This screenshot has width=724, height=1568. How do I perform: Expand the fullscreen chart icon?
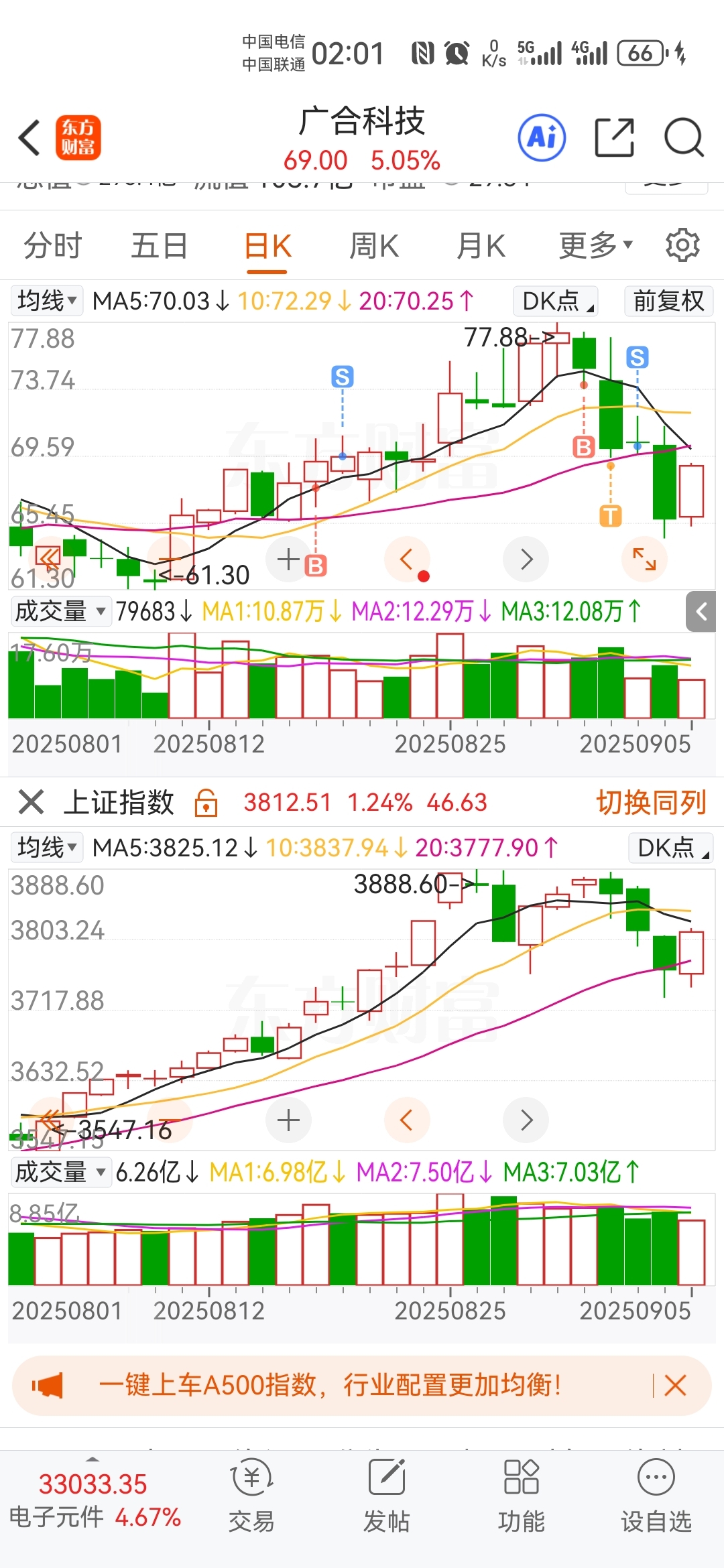[x=644, y=559]
